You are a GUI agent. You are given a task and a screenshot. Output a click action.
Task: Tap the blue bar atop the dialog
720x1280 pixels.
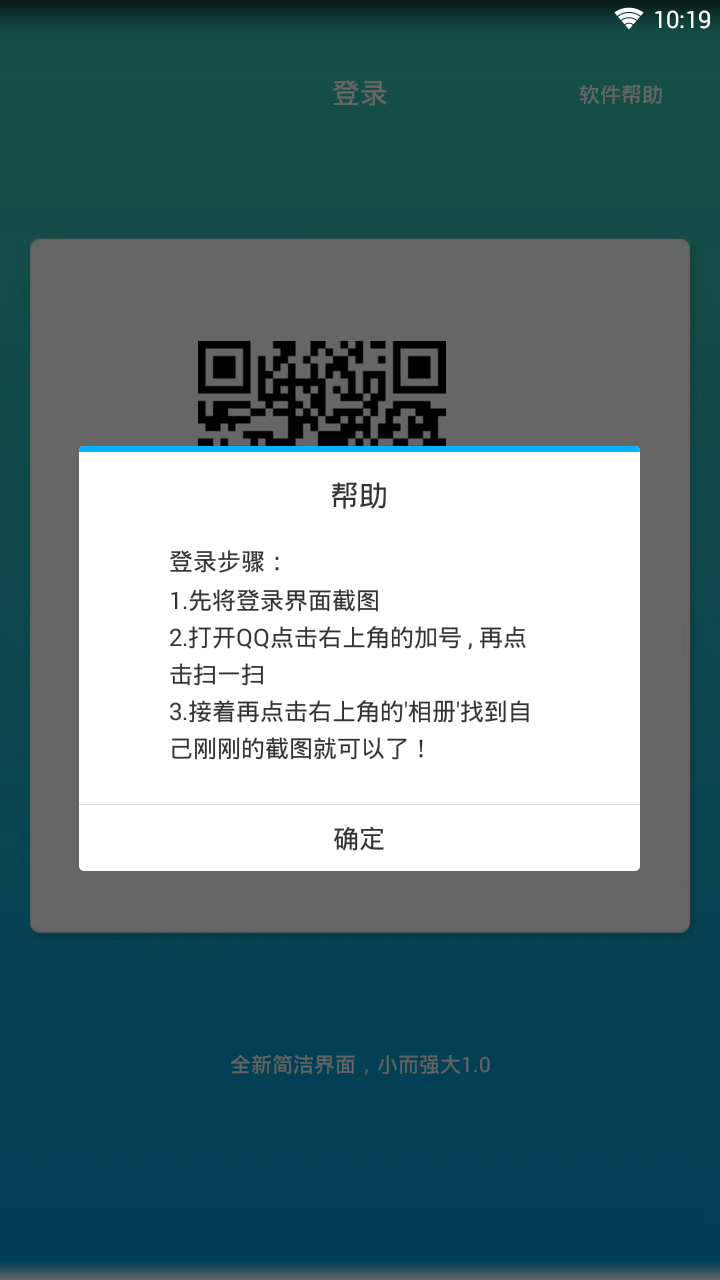click(x=358, y=451)
